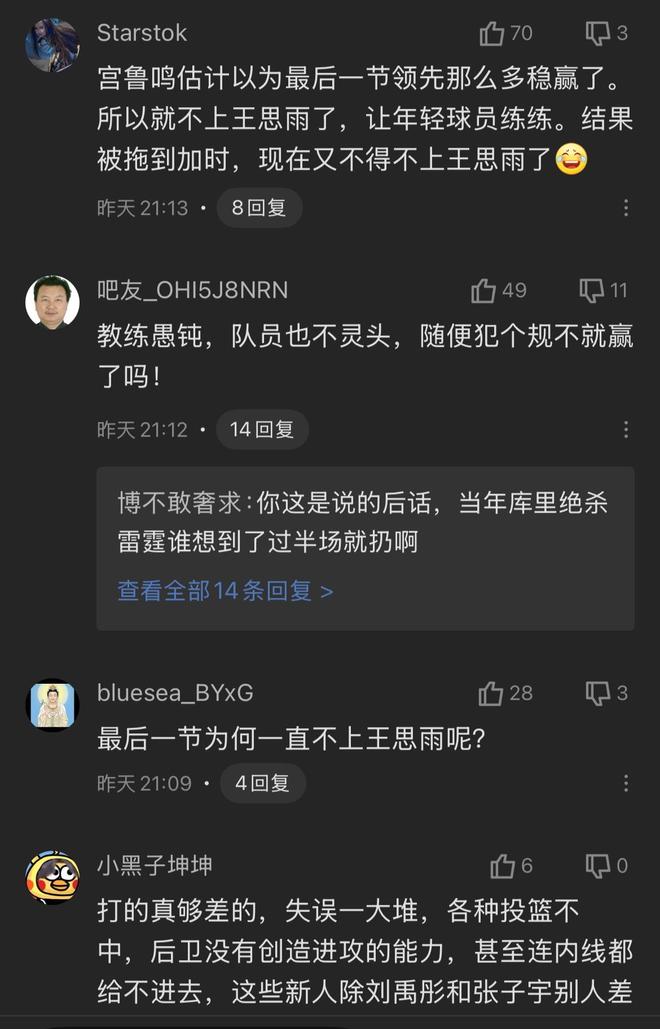Screen dimensions: 660x1029
Task: View Starstok's profile avatar
Action: 52,45
